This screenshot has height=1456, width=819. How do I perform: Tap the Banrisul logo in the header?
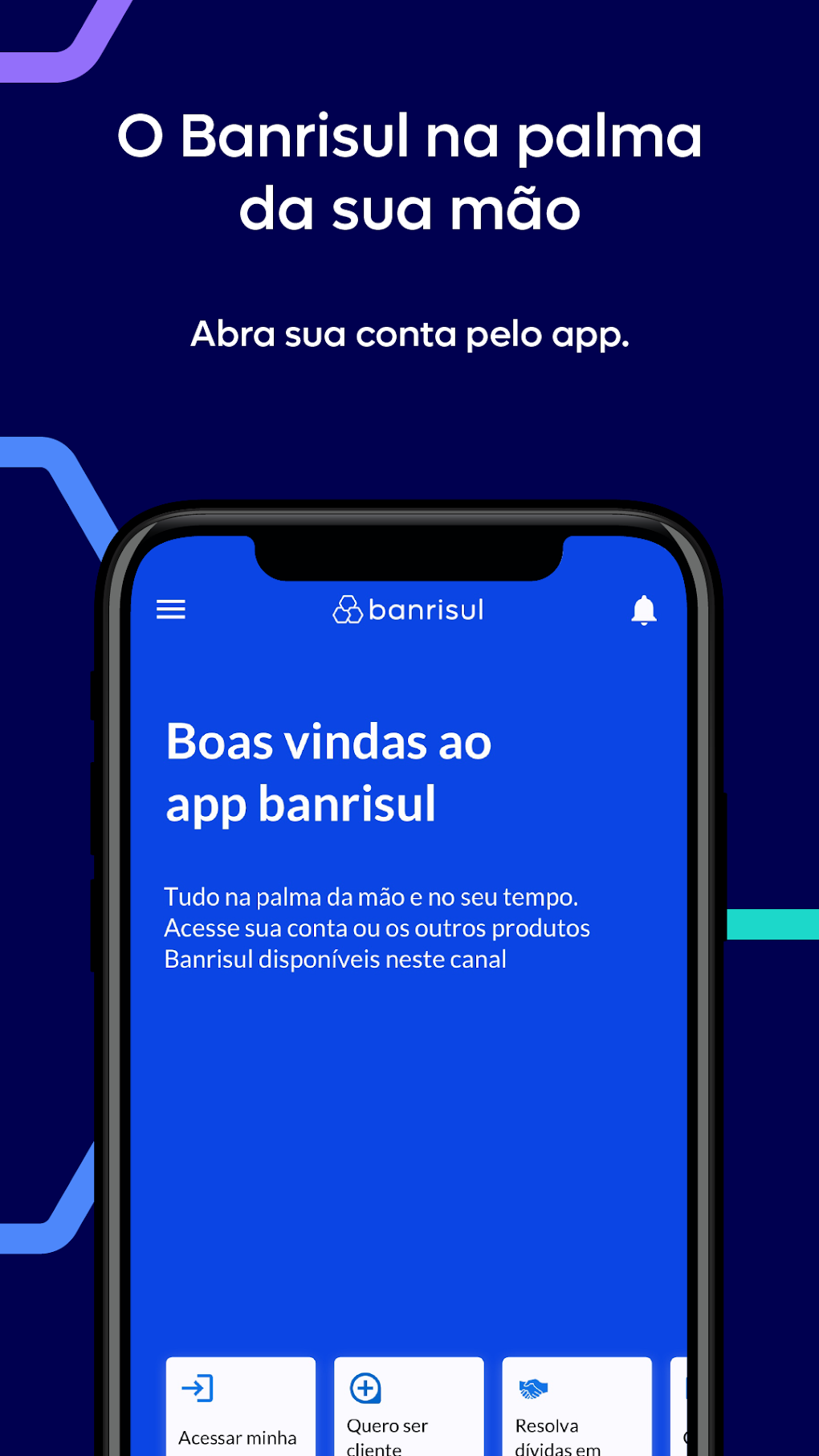click(x=409, y=610)
